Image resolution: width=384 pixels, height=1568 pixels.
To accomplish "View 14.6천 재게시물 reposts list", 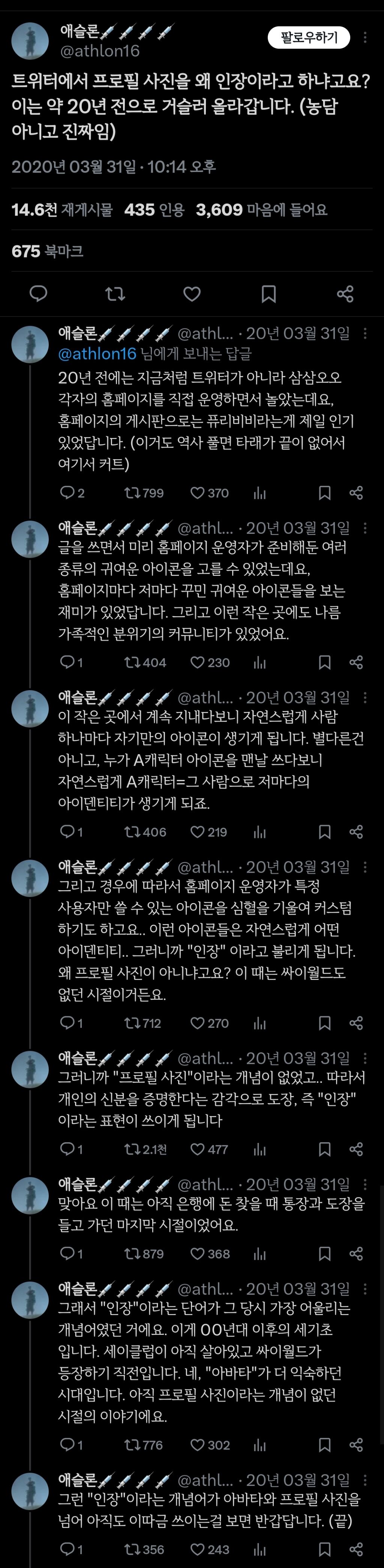I will [x=62, y=210].
